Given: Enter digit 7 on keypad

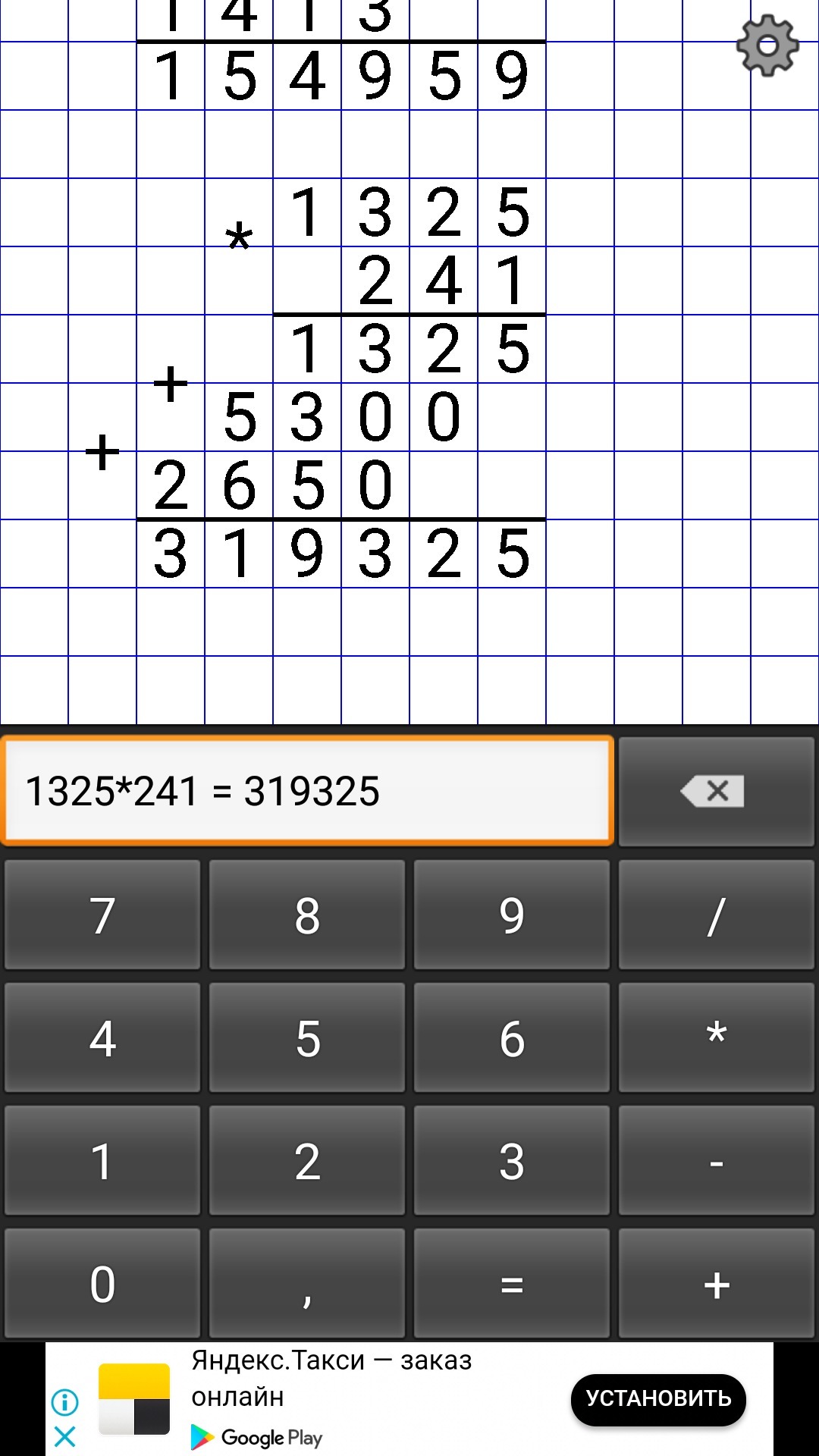Looking at the screenshot, I should (x=102, y=915).
